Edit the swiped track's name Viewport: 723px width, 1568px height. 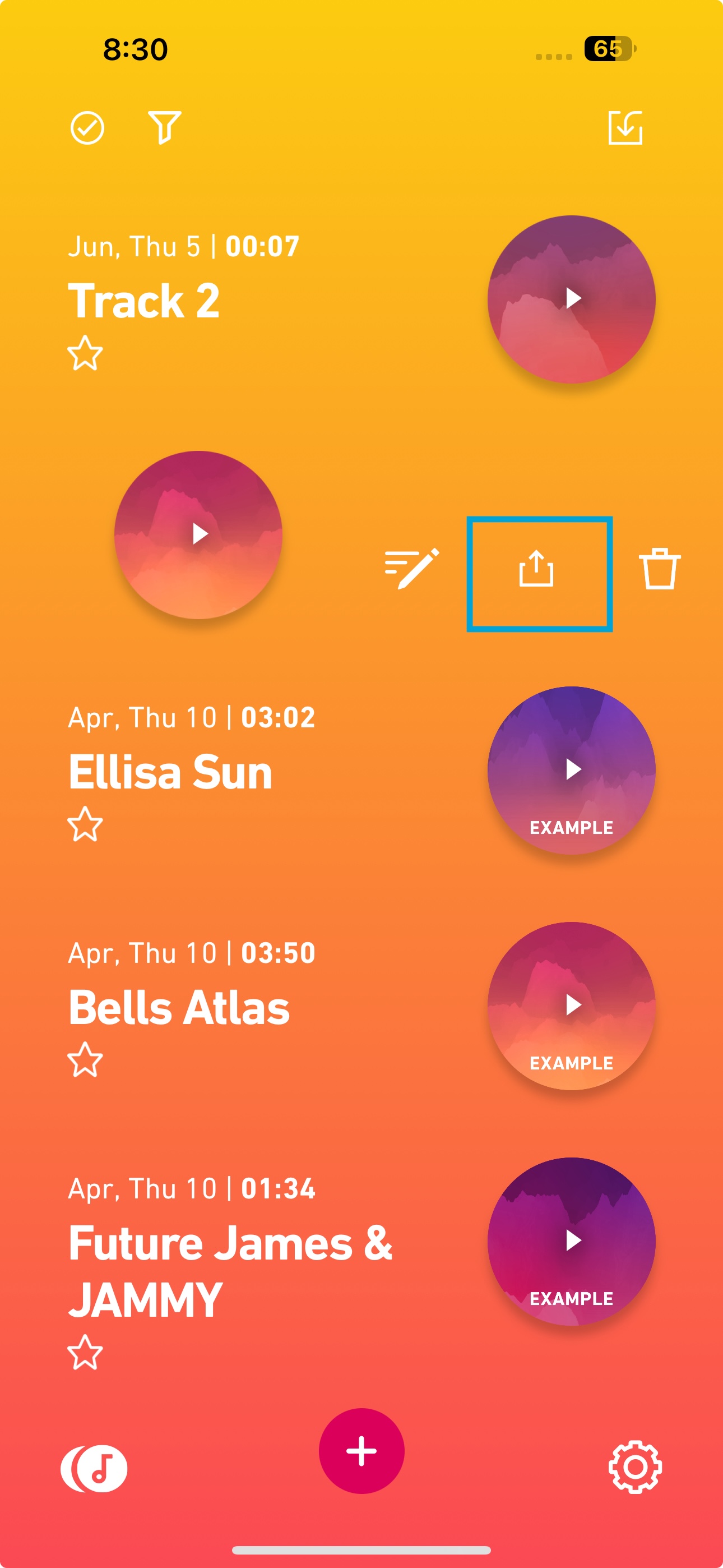pyautogui.click(x=411, y=569)
